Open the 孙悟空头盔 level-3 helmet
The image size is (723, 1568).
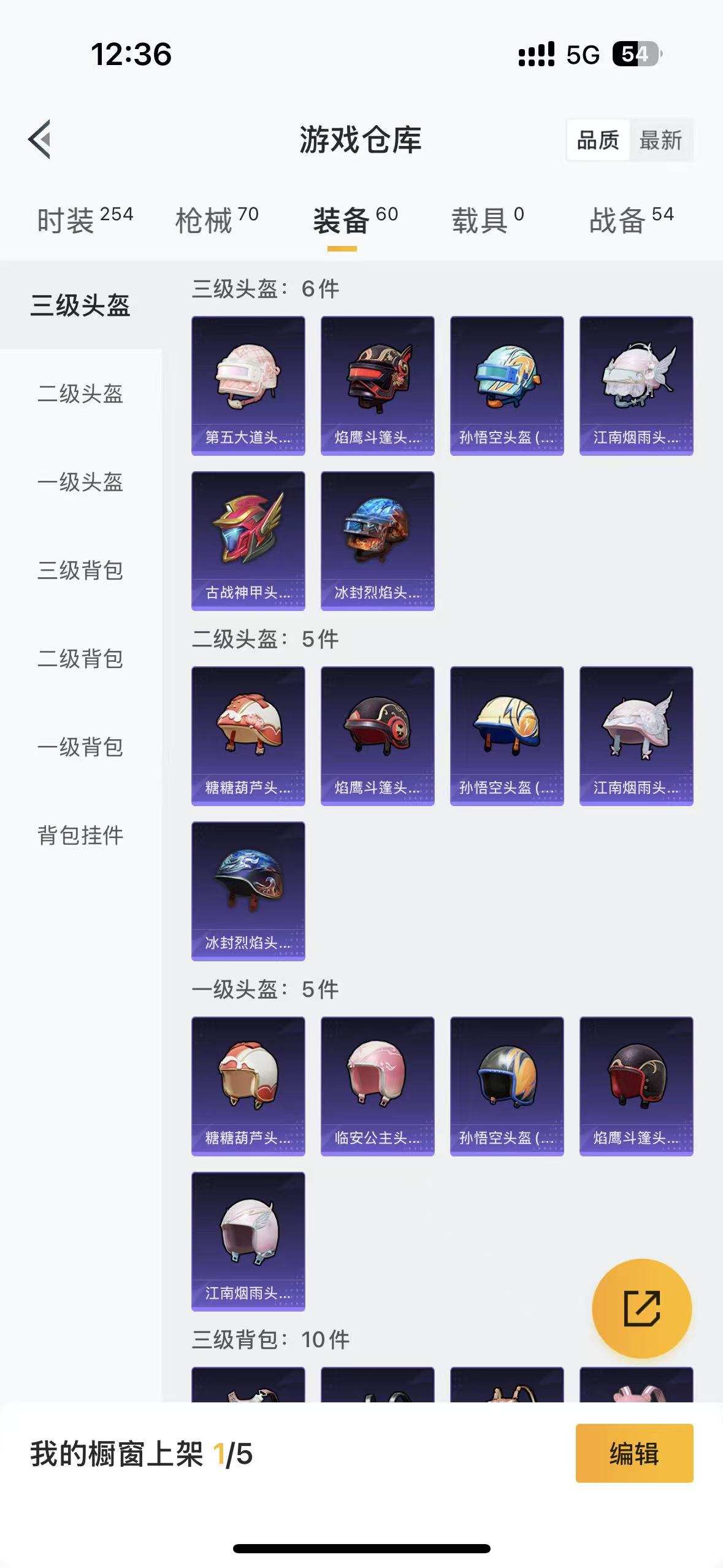pos(506,385)
